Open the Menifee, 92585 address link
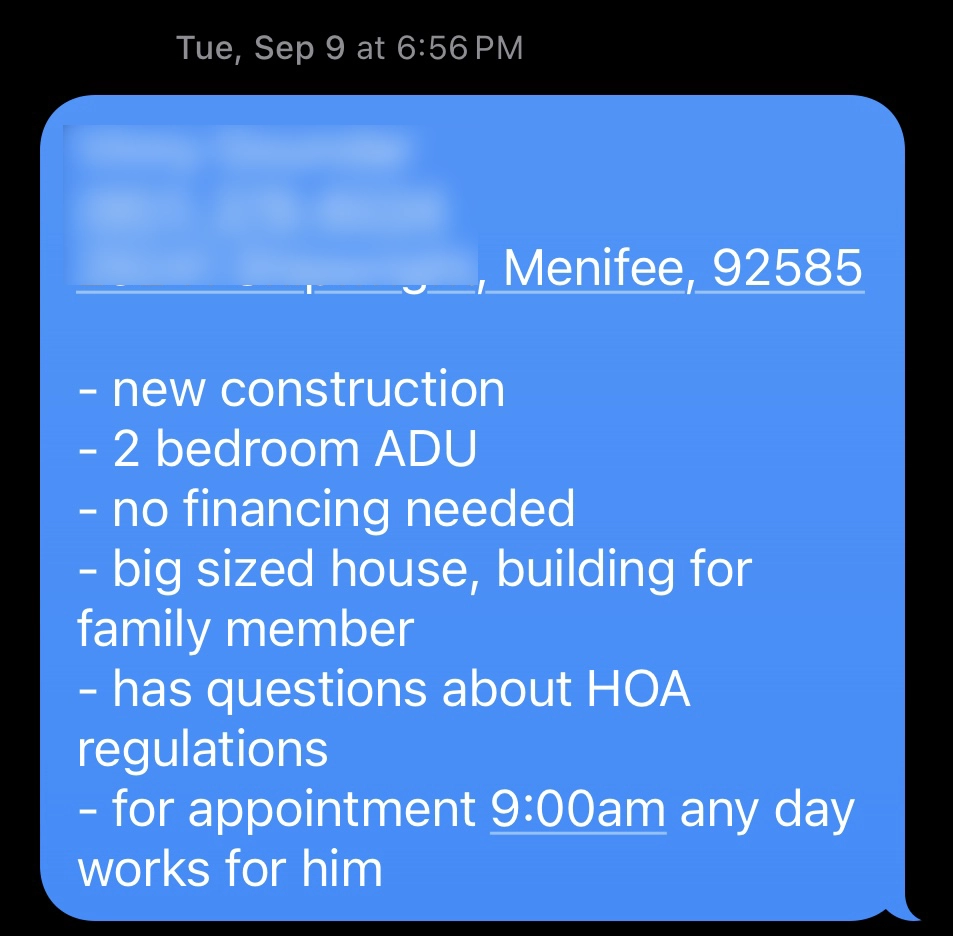This screenshot has width=953, height=936. click(x=682, y=268)
